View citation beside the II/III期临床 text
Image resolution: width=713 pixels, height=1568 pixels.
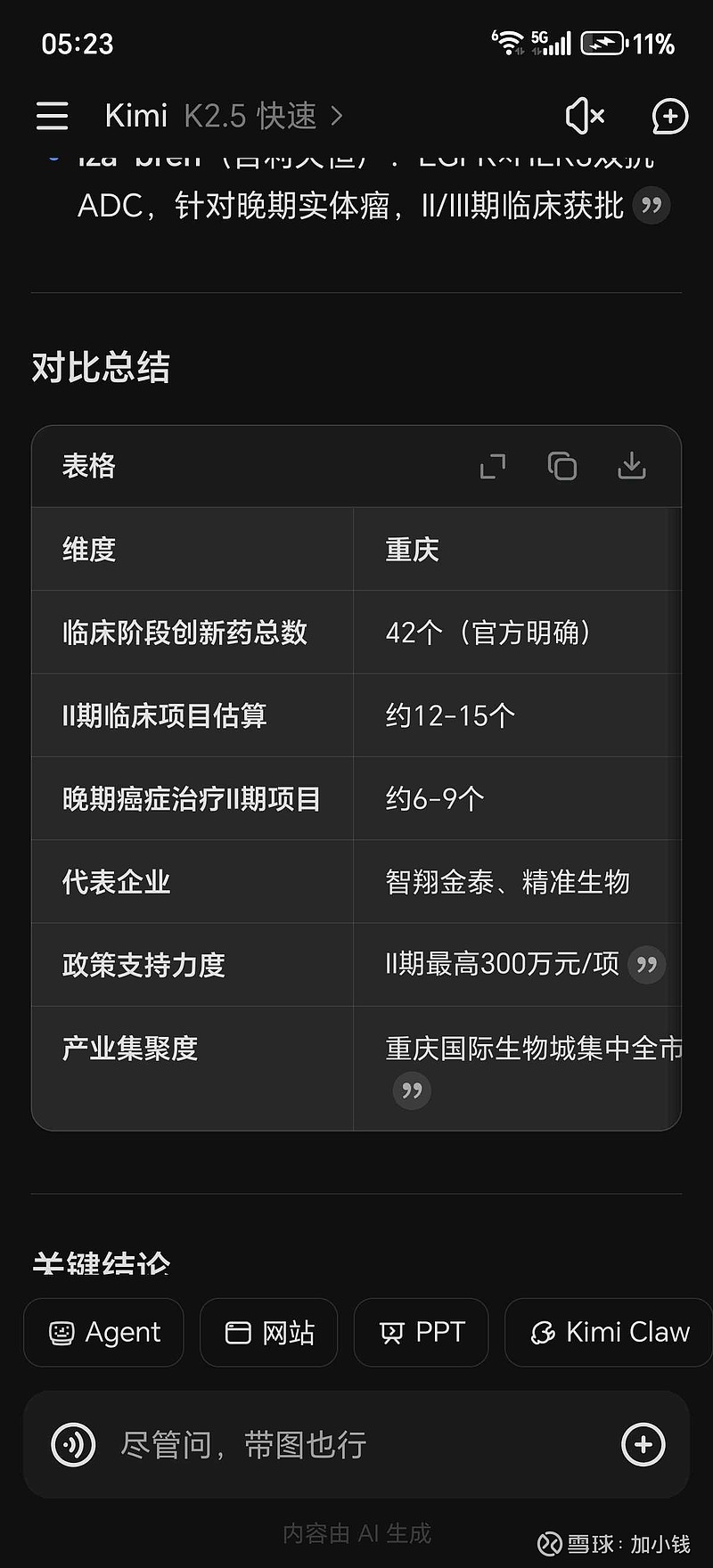point(651,205)
